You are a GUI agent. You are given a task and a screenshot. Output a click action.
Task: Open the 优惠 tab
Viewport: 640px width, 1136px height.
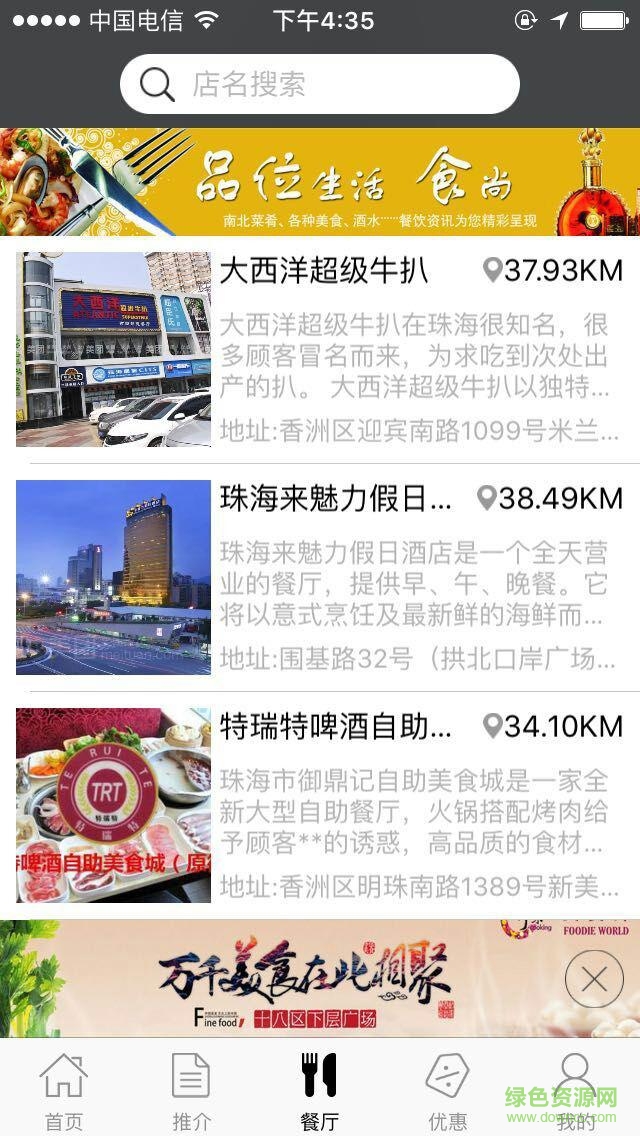(x=447, y=1091)
